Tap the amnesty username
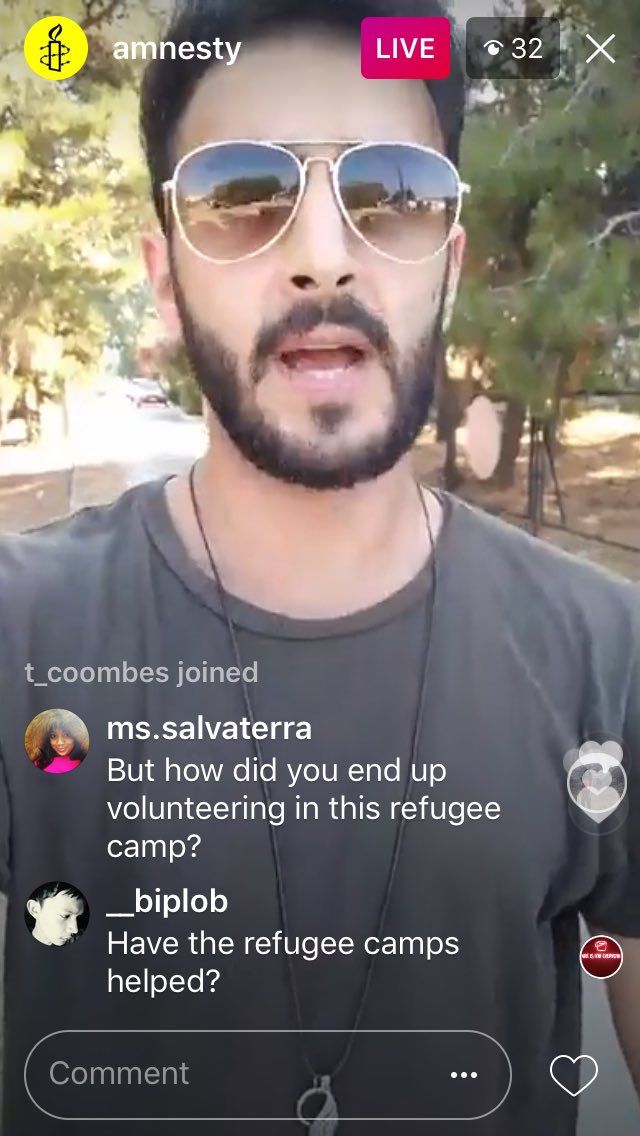This screenshot has width=640, height=1136. click(177, 49)
